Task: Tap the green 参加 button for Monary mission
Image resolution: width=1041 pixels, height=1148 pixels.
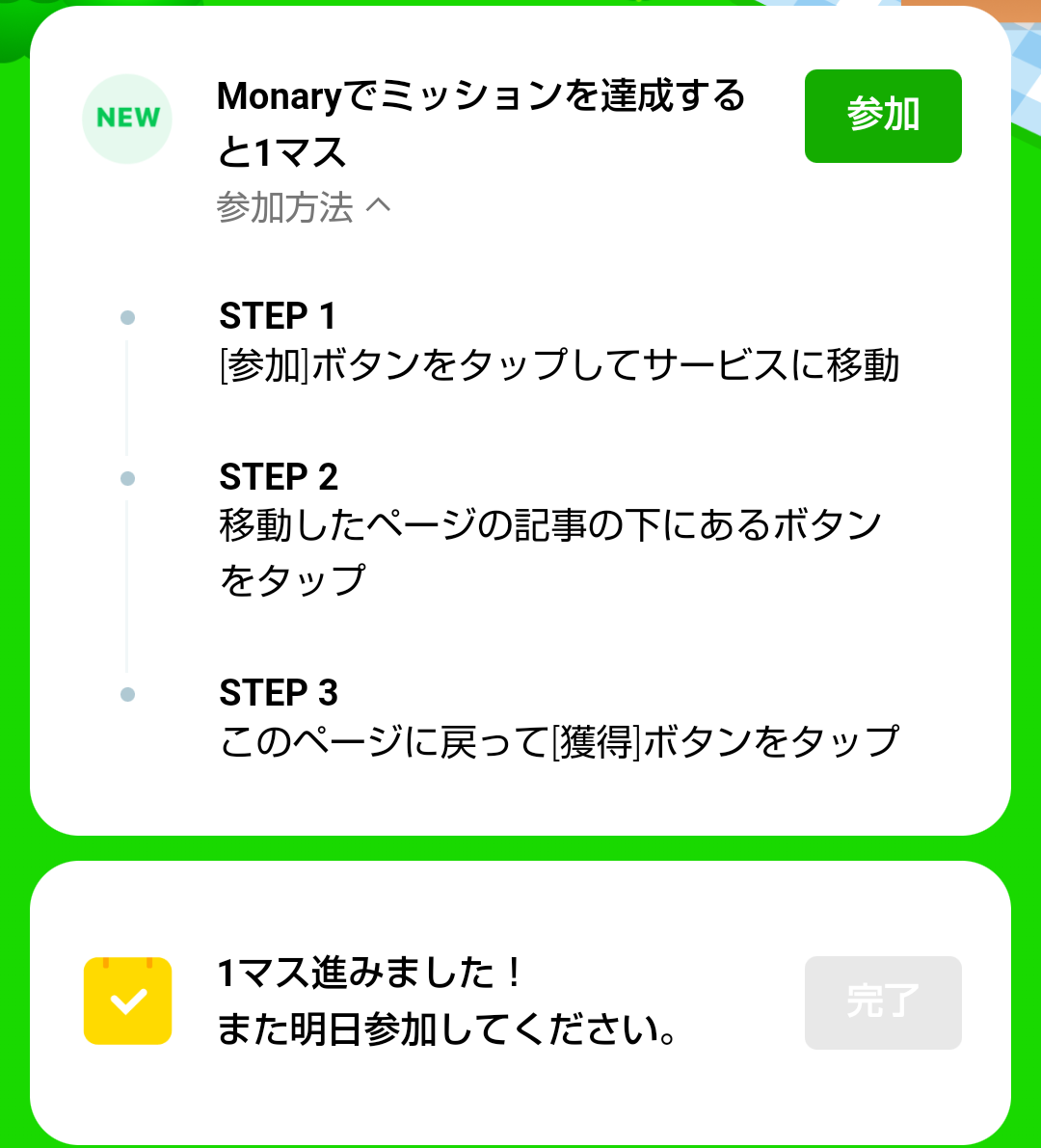Action: tap(883, 116)
